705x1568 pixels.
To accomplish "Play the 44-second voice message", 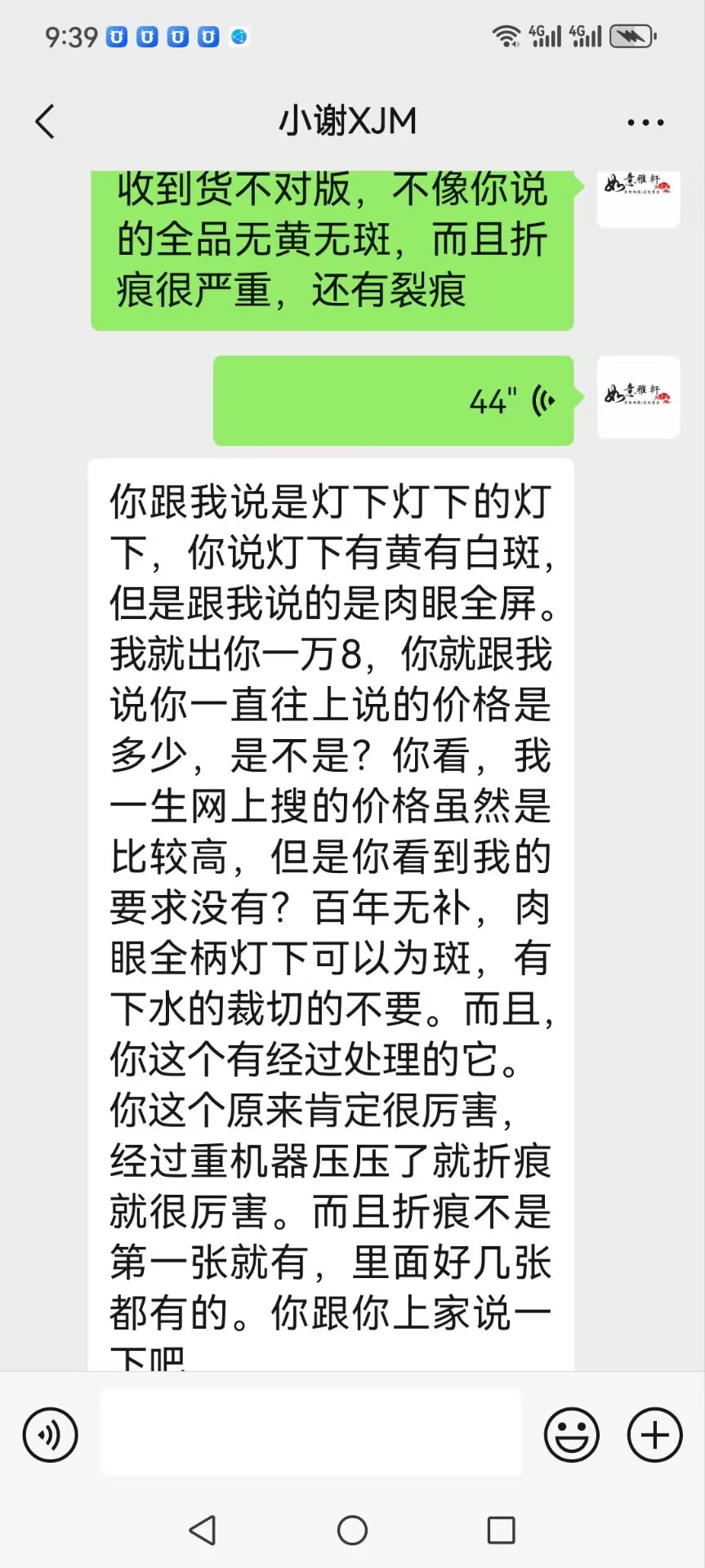I will tap(393, 401).
